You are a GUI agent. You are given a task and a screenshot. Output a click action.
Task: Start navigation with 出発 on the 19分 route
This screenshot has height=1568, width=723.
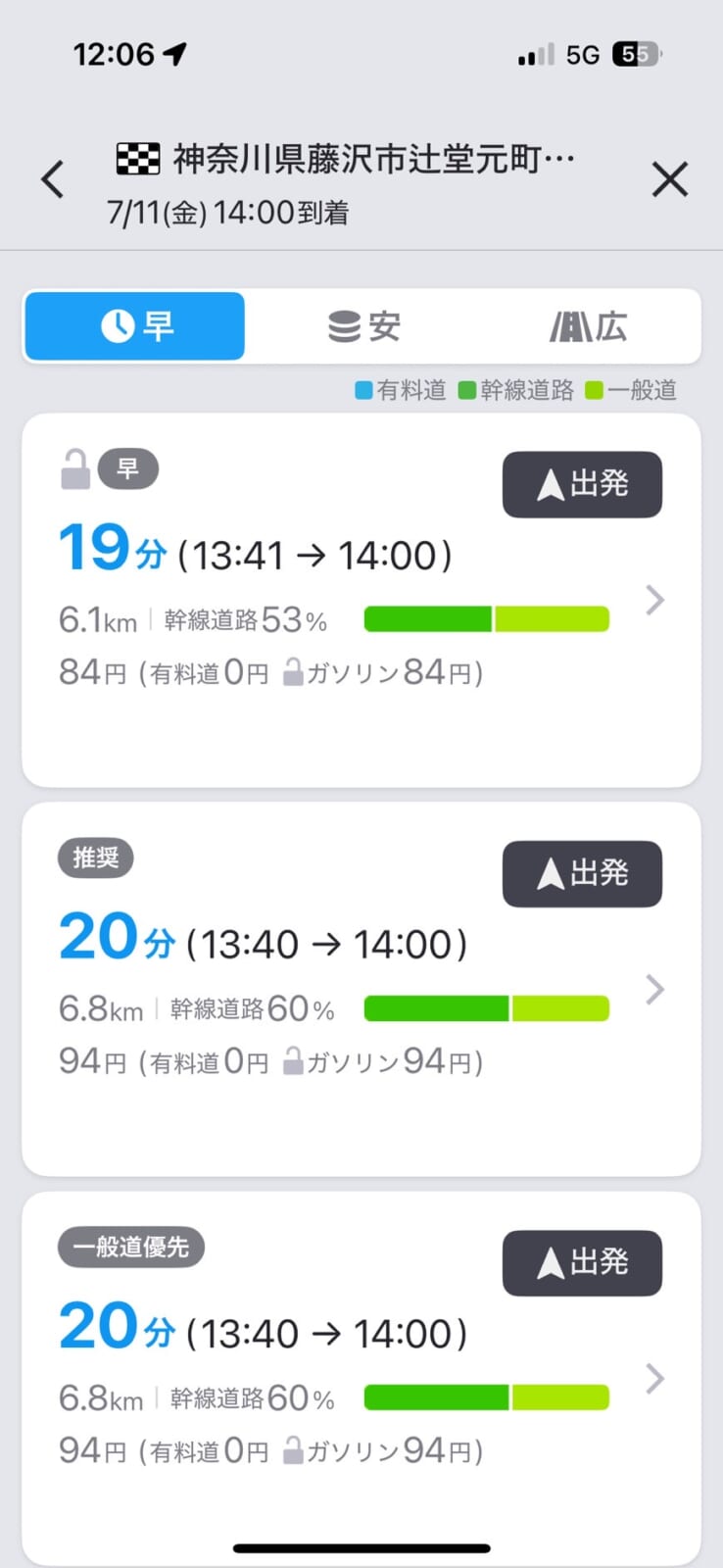[582, 484]
